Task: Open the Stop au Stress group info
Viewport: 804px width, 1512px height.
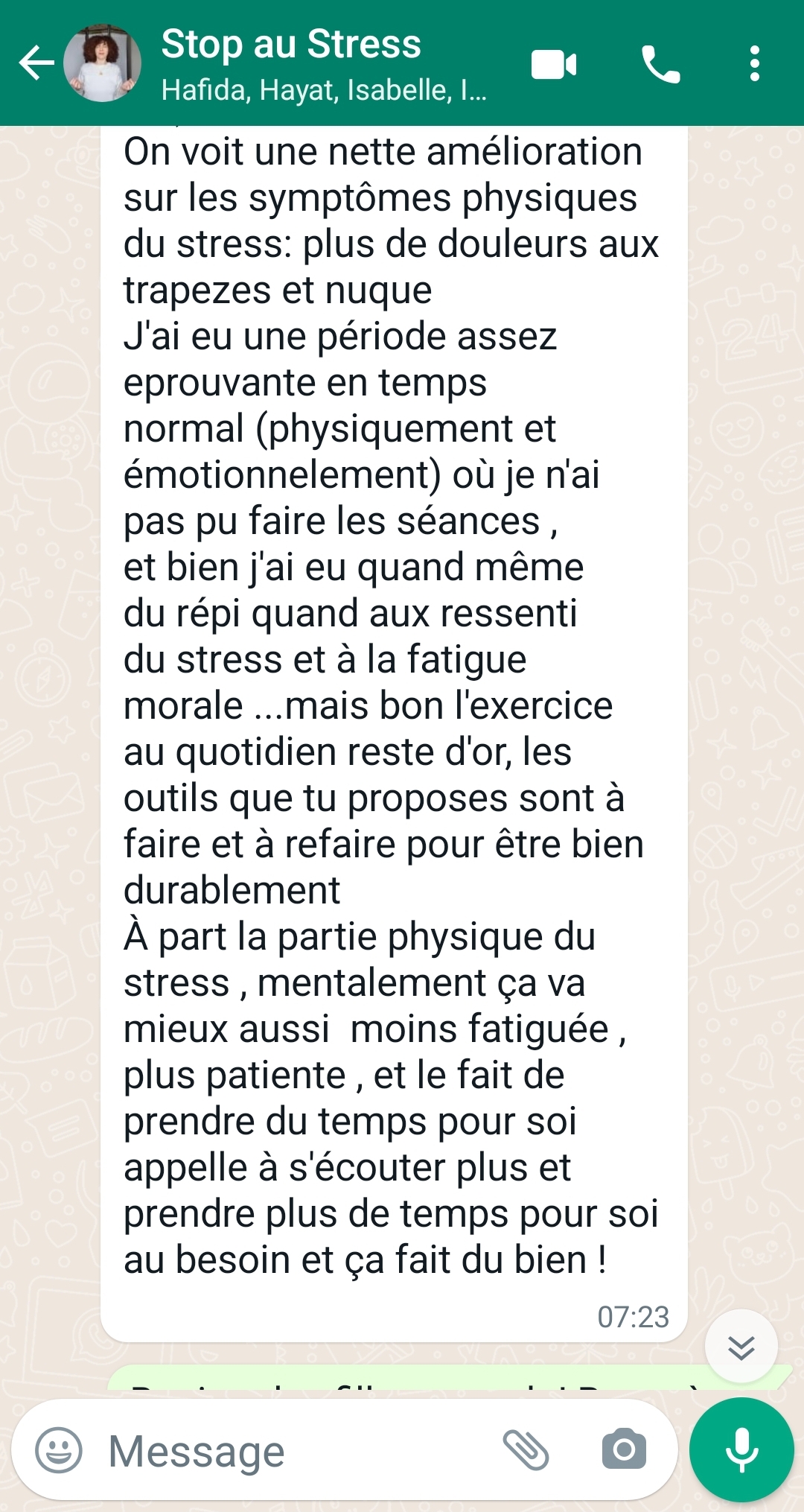Action: tap(325, 65)
